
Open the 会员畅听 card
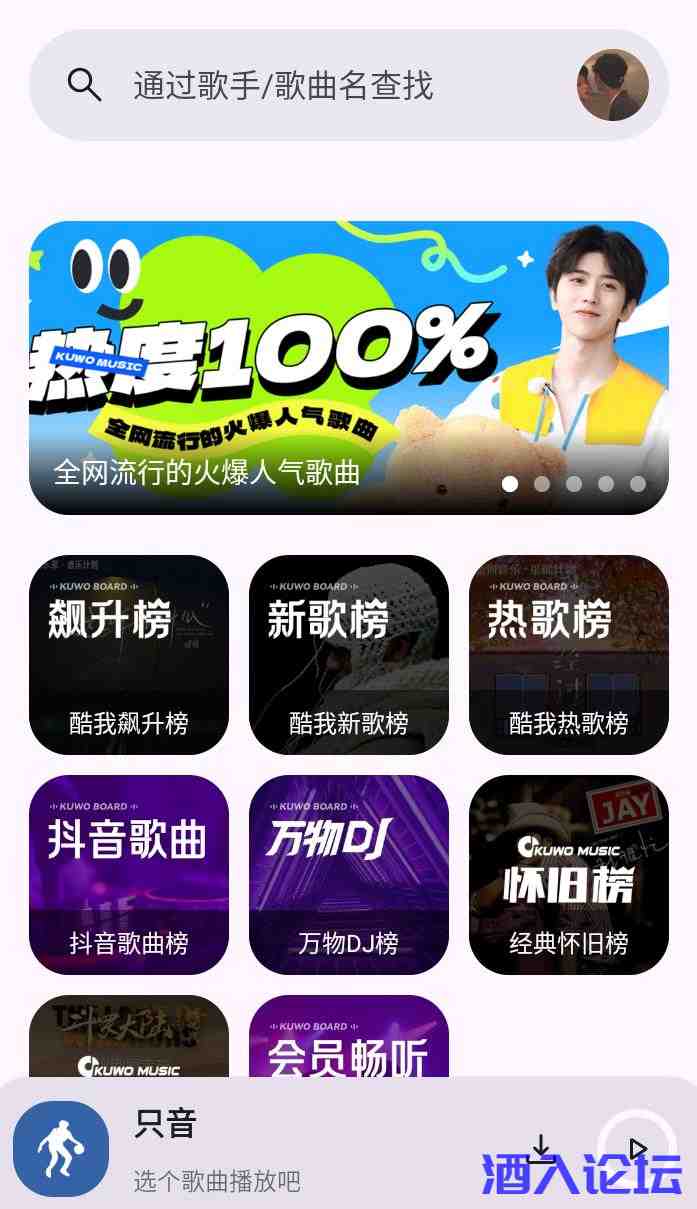[348, 1040]
